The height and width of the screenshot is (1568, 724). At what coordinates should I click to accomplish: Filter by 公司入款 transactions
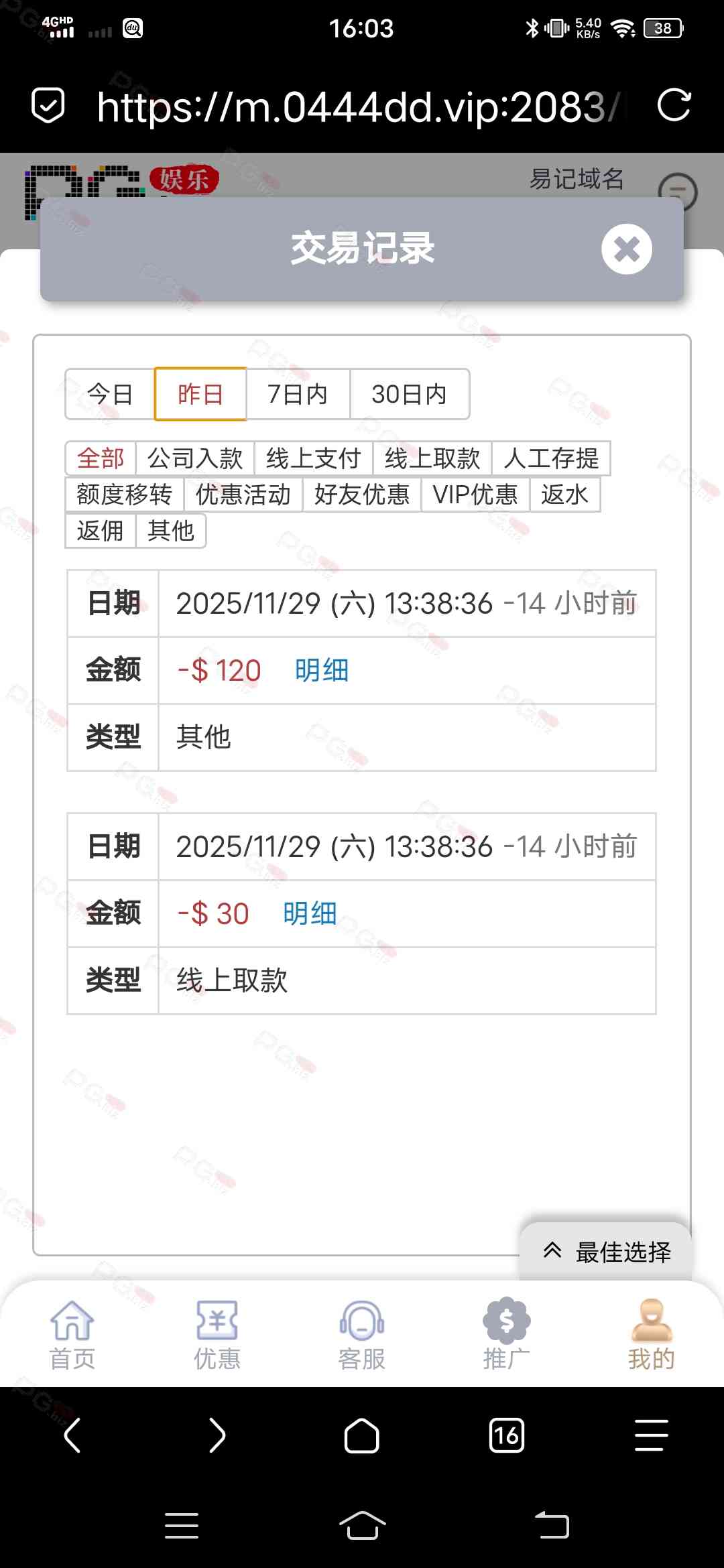194,458
